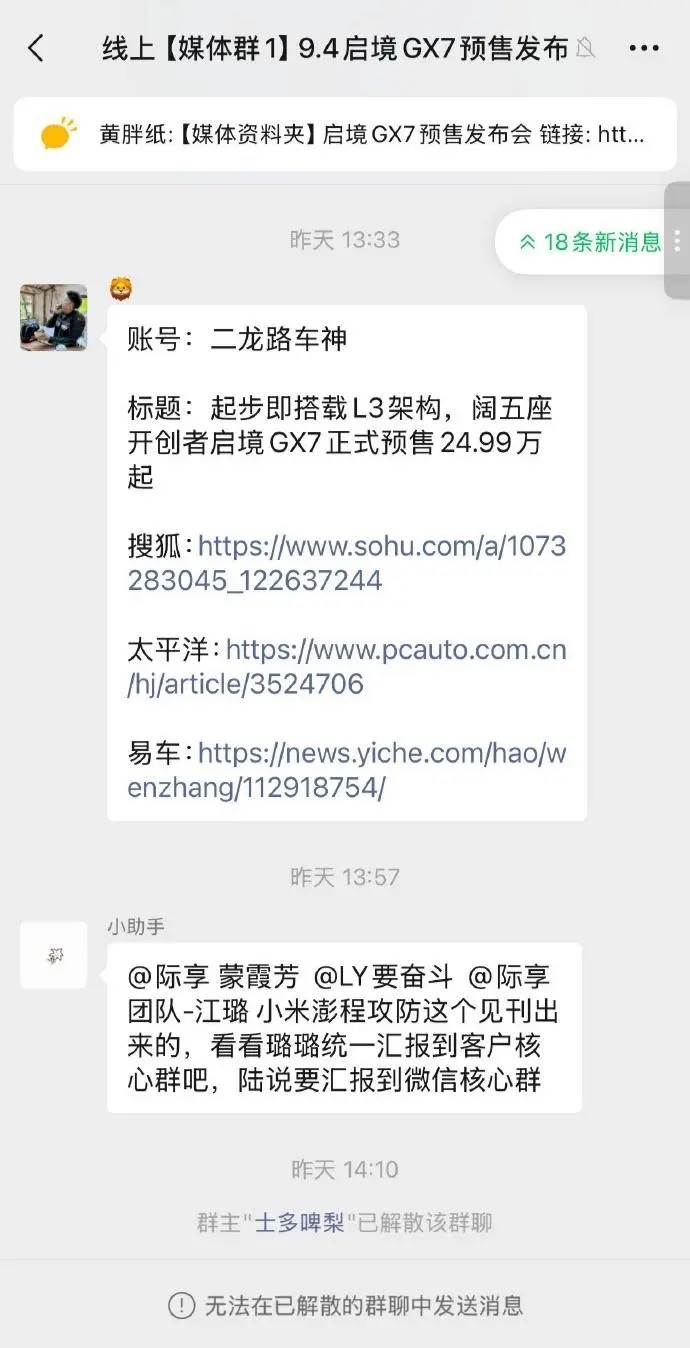Open the 易车 news.yiche.com link
This screenshot has height=1348, width=690.
(346, 770)
